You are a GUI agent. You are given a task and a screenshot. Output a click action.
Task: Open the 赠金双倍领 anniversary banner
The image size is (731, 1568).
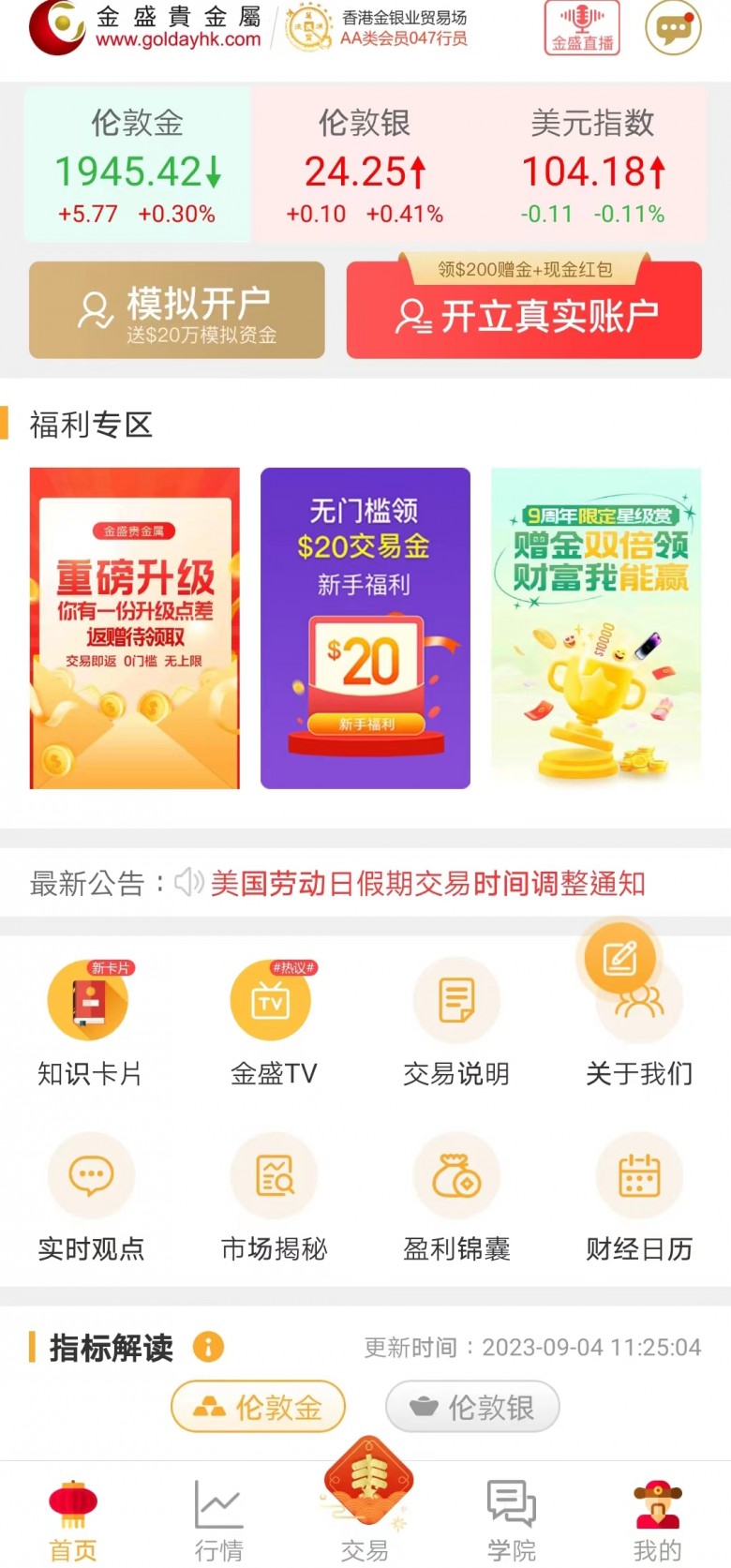coord(596,628)
